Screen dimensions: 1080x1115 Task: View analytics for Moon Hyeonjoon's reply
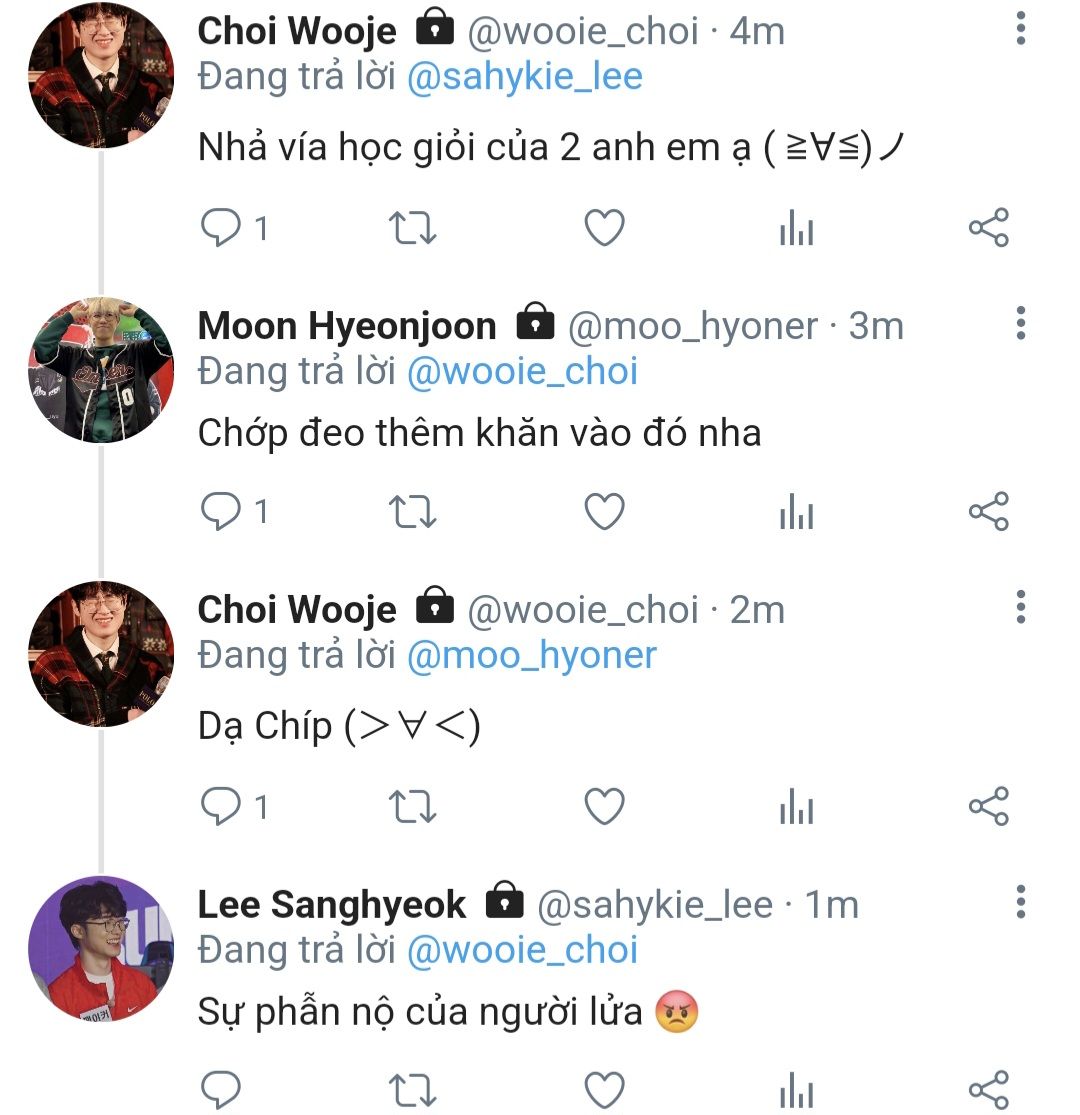[x=796, y=512]
